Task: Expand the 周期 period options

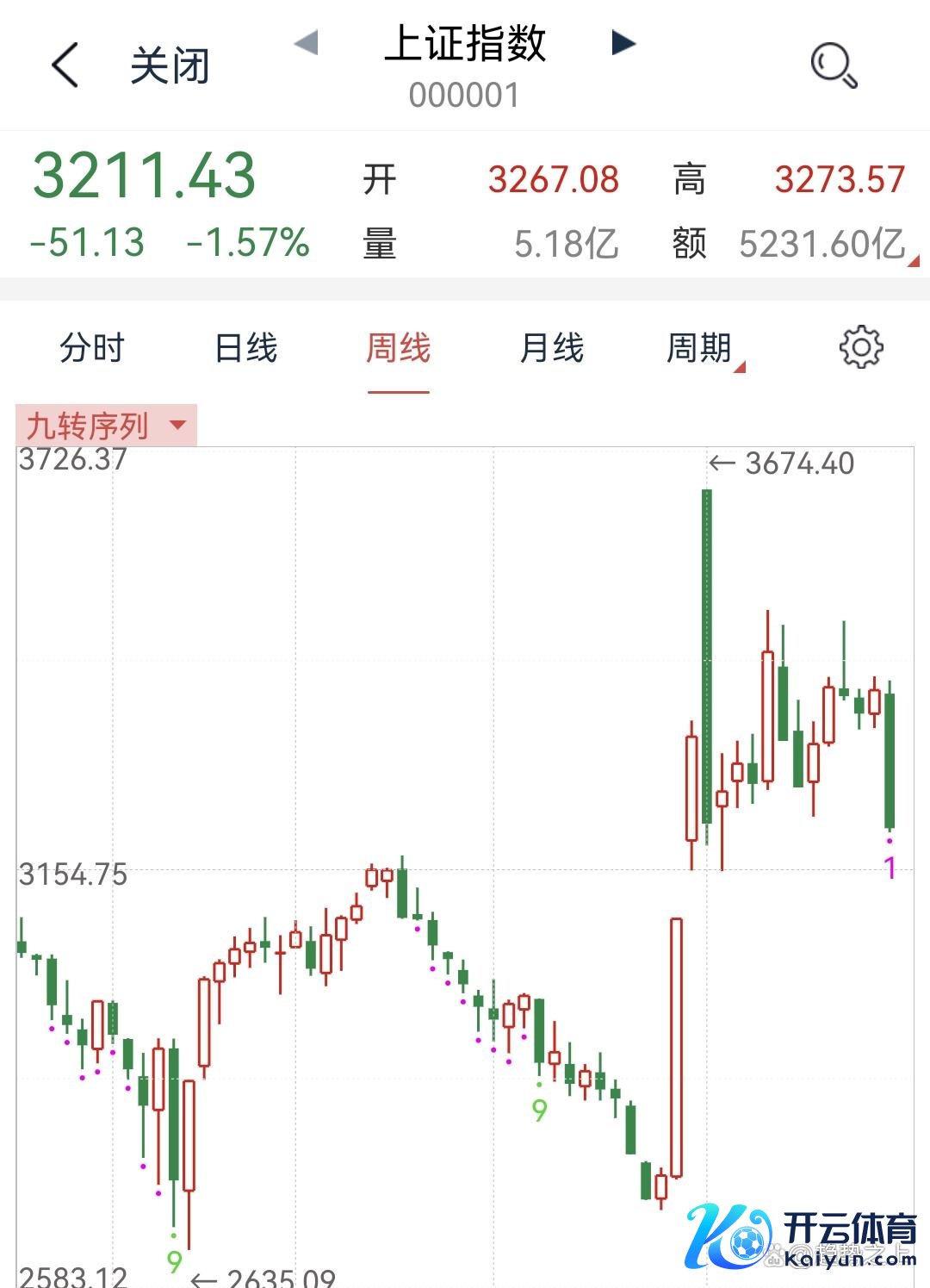Action: click(x=704, y=350)
